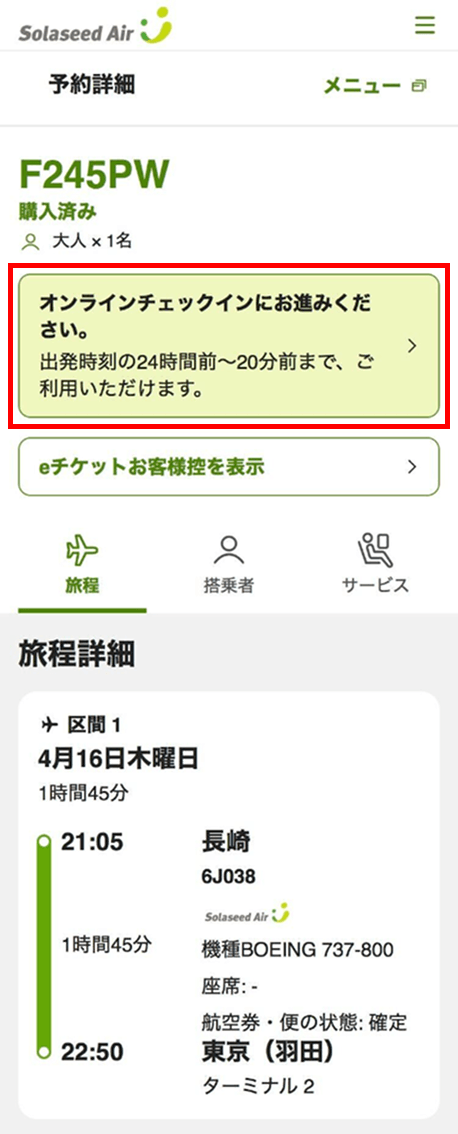Proceed to online check-in banner

click(229, 346)
